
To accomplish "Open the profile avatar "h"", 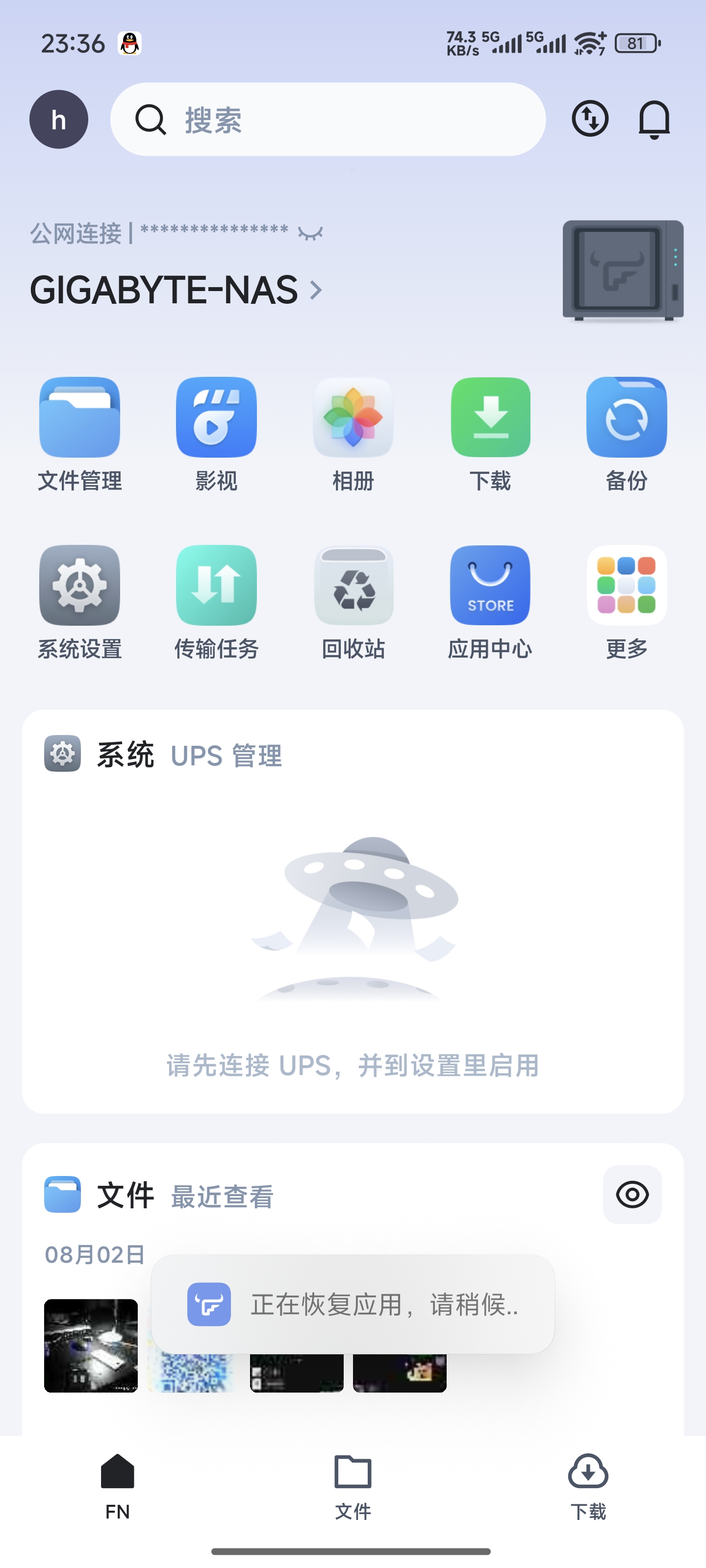I will (58, 119).
